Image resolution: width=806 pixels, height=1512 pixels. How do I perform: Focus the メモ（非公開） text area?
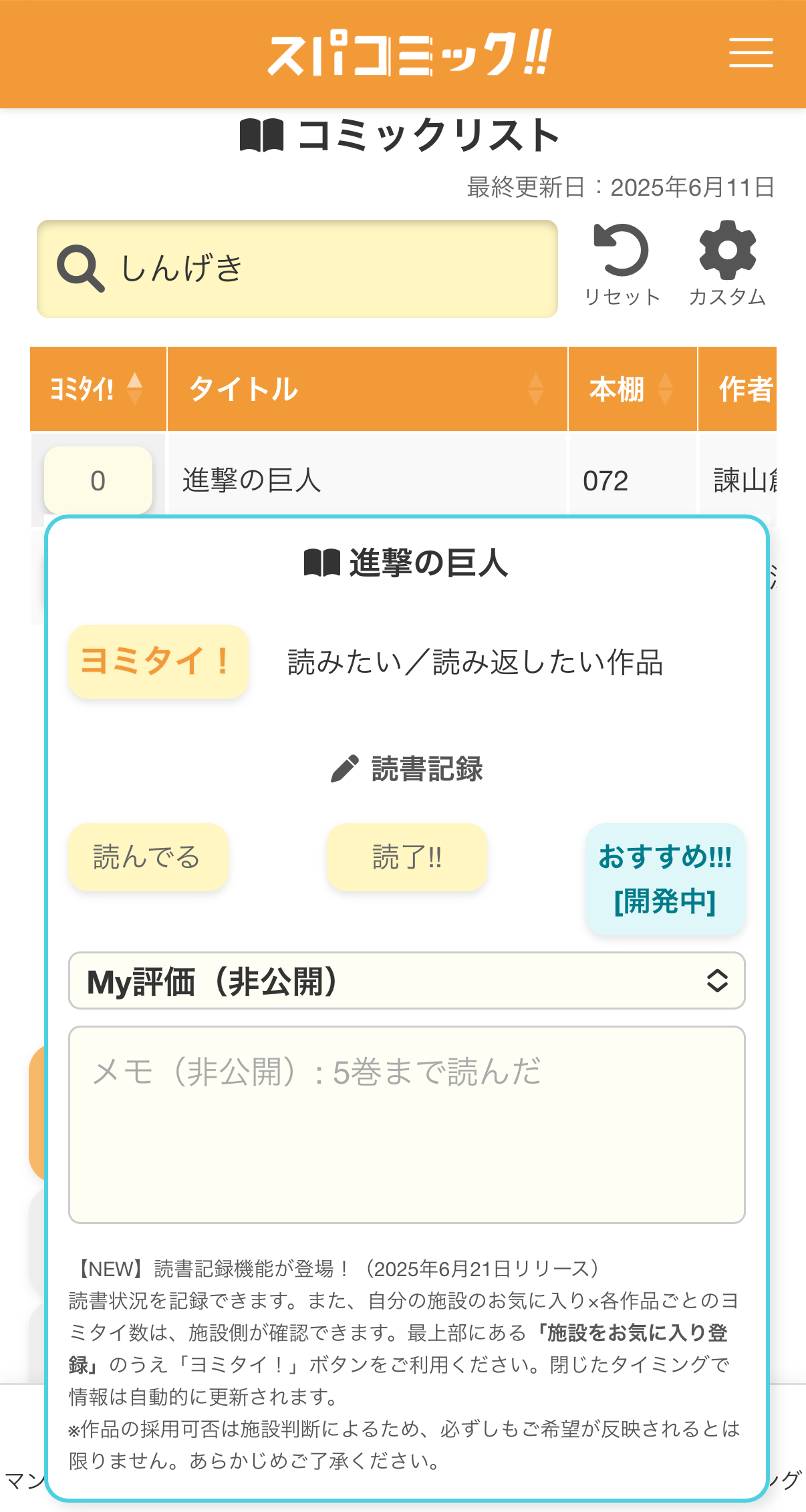(406, 1124)
